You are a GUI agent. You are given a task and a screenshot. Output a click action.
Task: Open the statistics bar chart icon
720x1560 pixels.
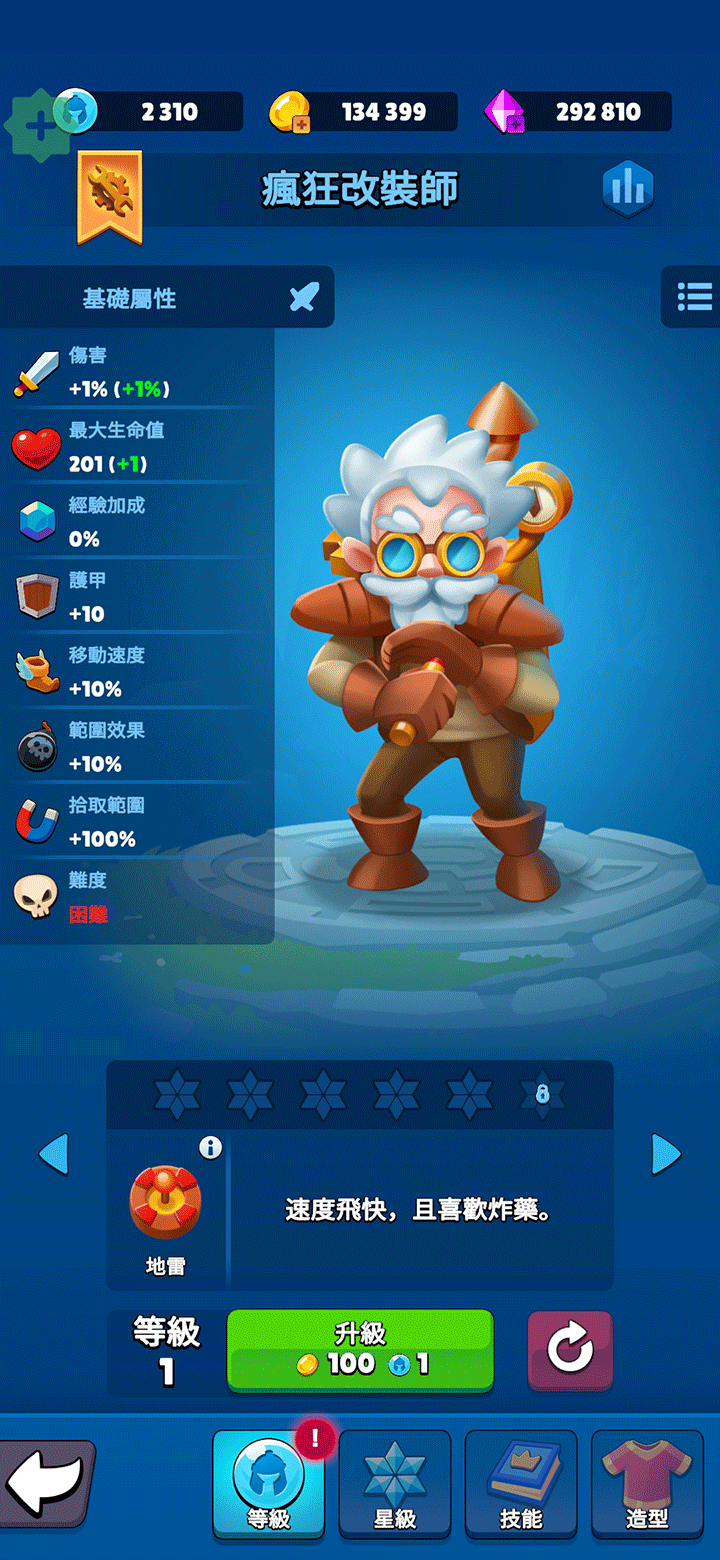[628, 187]
